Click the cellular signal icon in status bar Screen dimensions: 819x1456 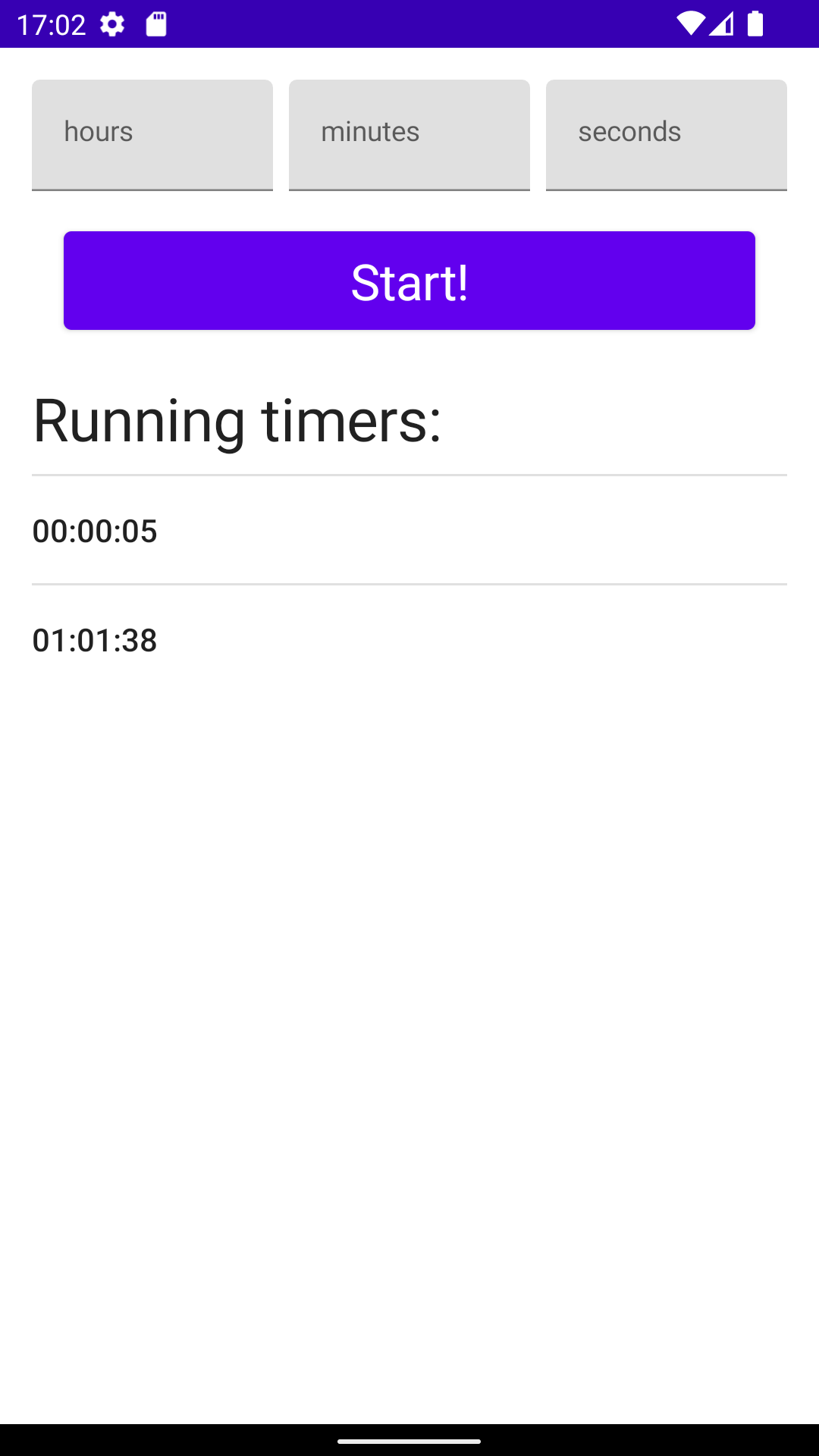click(722, 24)
